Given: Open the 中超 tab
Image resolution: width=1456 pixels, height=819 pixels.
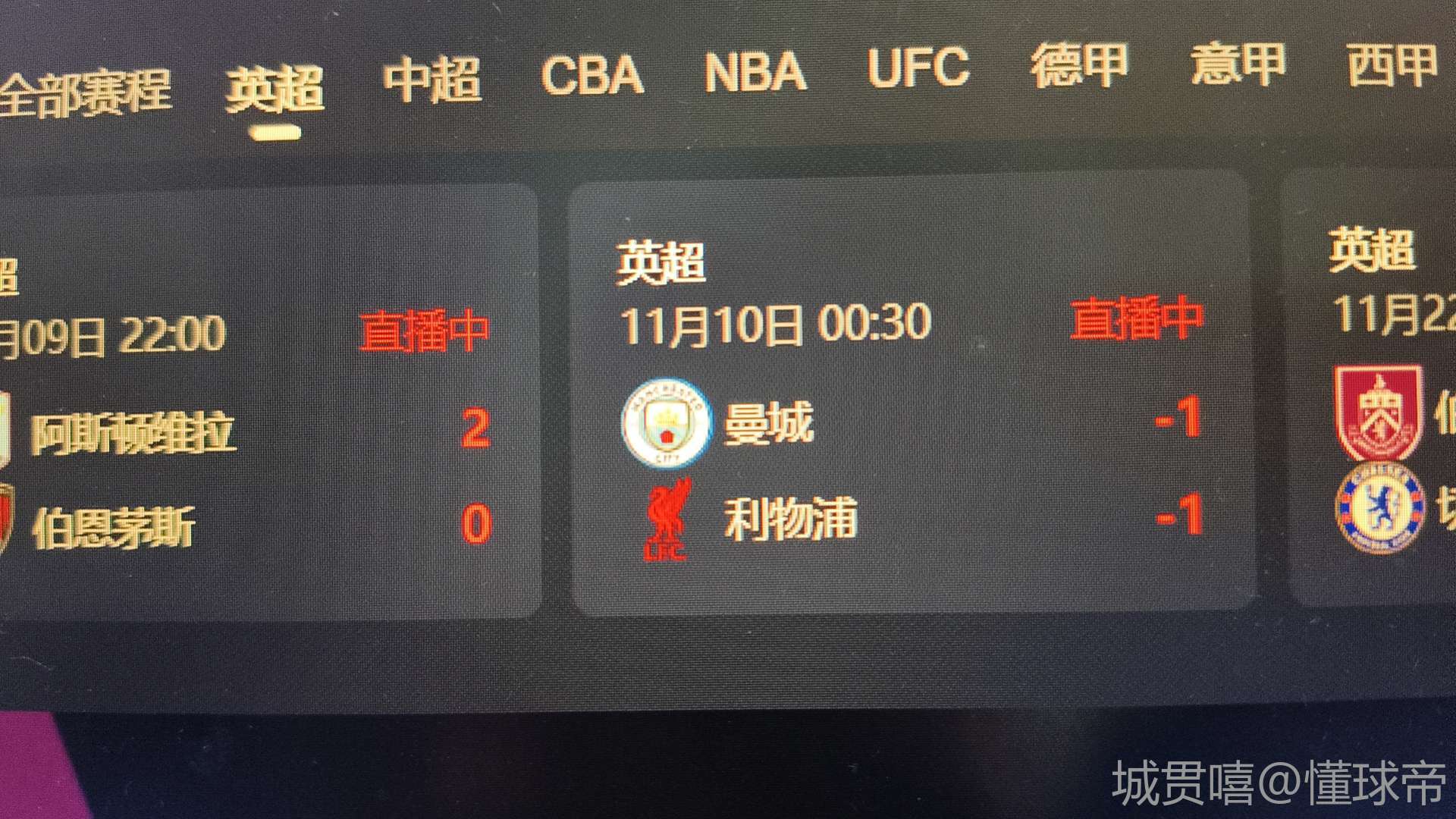Looking at the screenshot, I should click(431, 80).
